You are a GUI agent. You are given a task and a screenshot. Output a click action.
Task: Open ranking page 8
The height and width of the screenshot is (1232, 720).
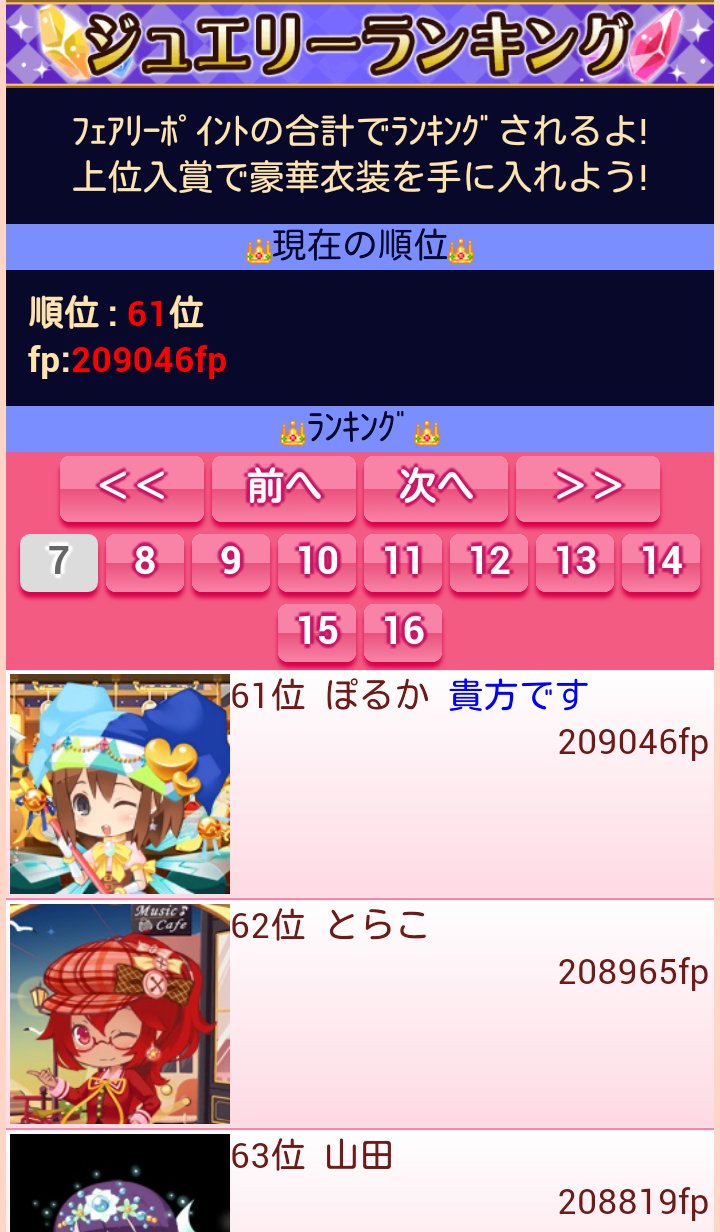coord(145,563)
